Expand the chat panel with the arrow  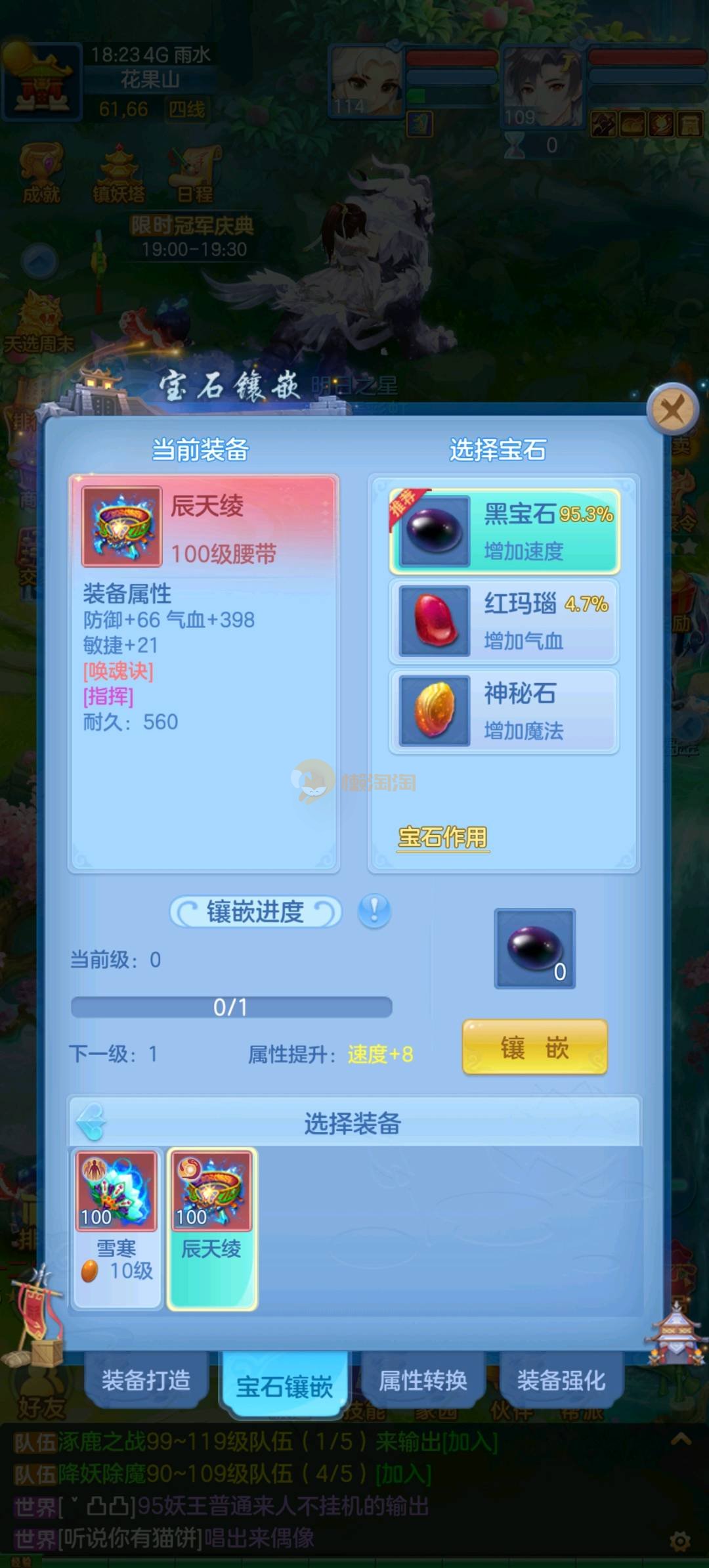(x=681, y=1441)
